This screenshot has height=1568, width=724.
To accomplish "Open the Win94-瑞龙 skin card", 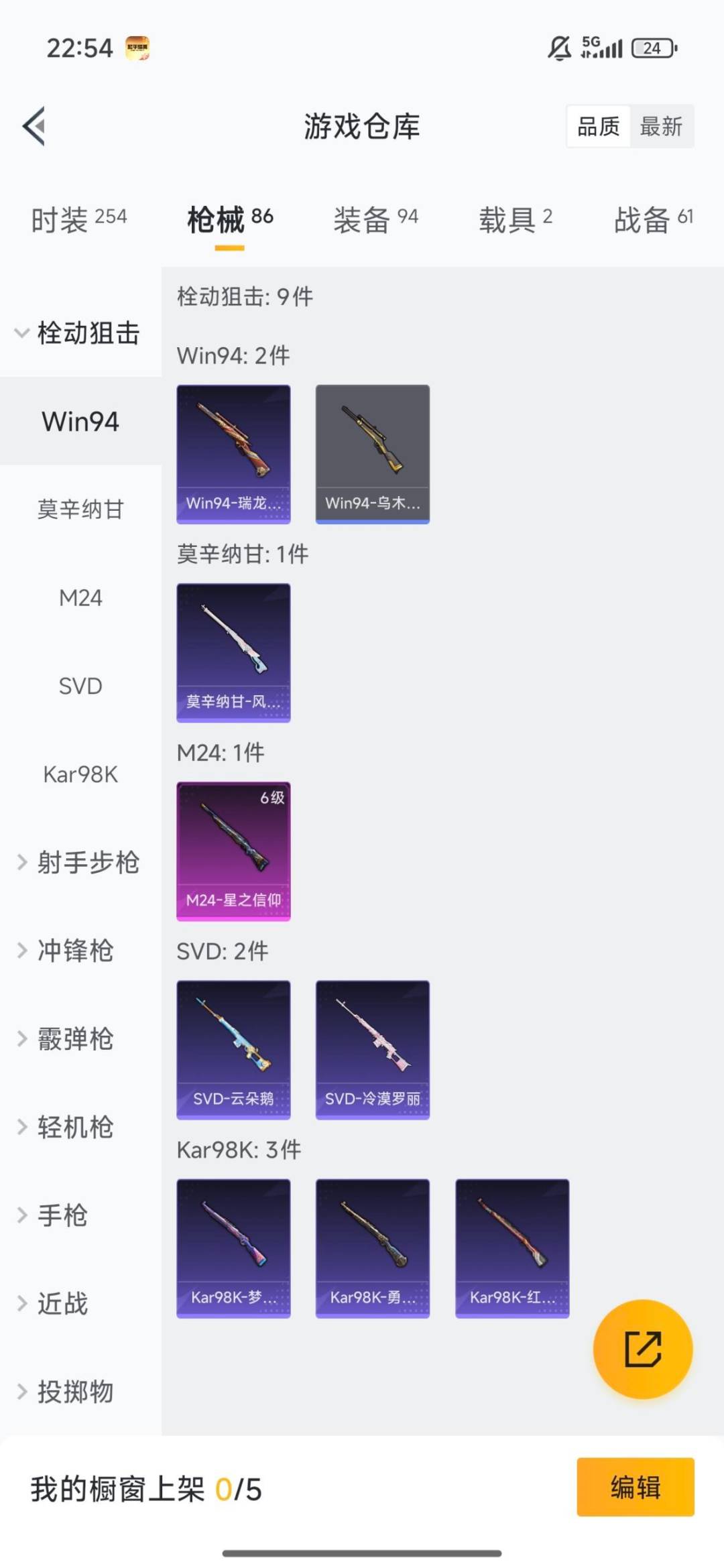I will (x=233, y=454).
